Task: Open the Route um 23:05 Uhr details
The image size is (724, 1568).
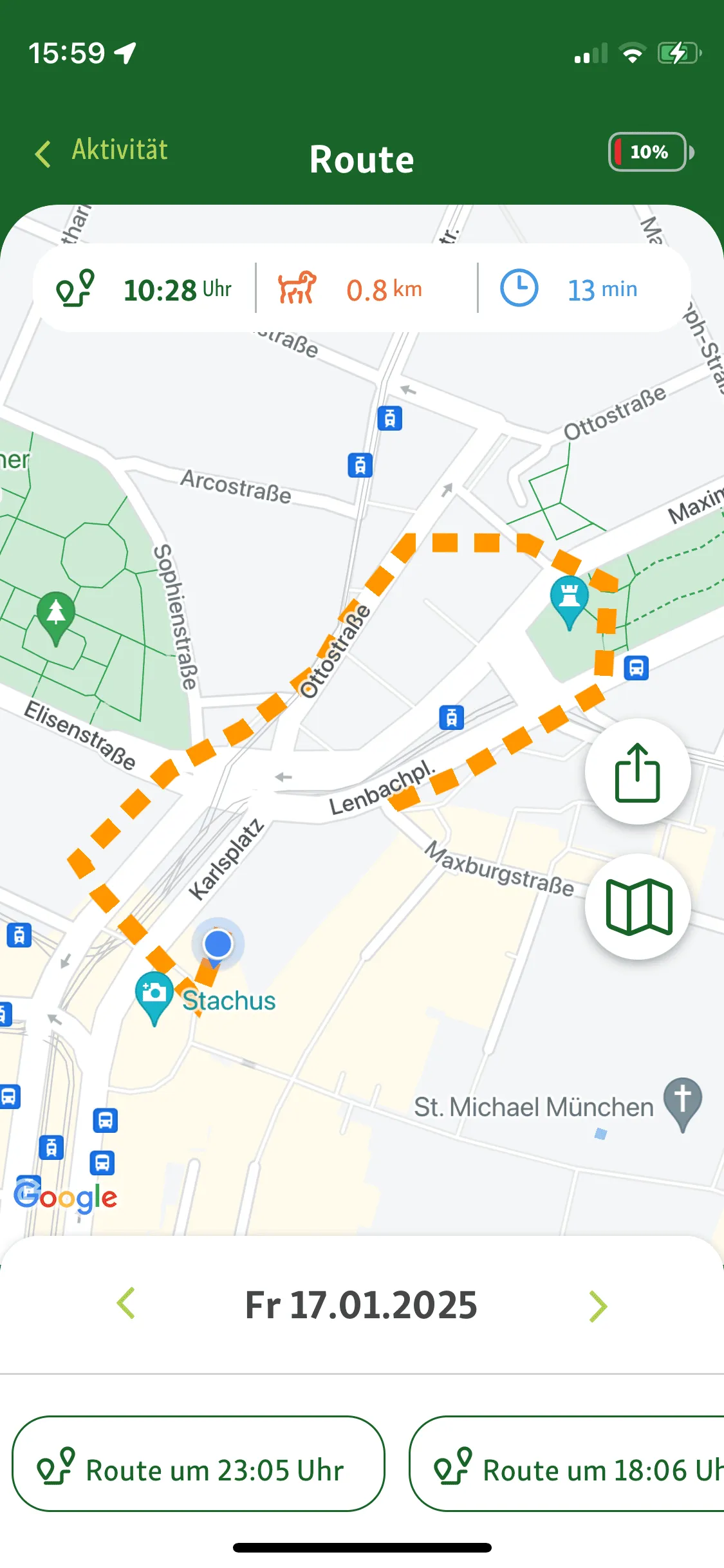Action: (200, 1470)
